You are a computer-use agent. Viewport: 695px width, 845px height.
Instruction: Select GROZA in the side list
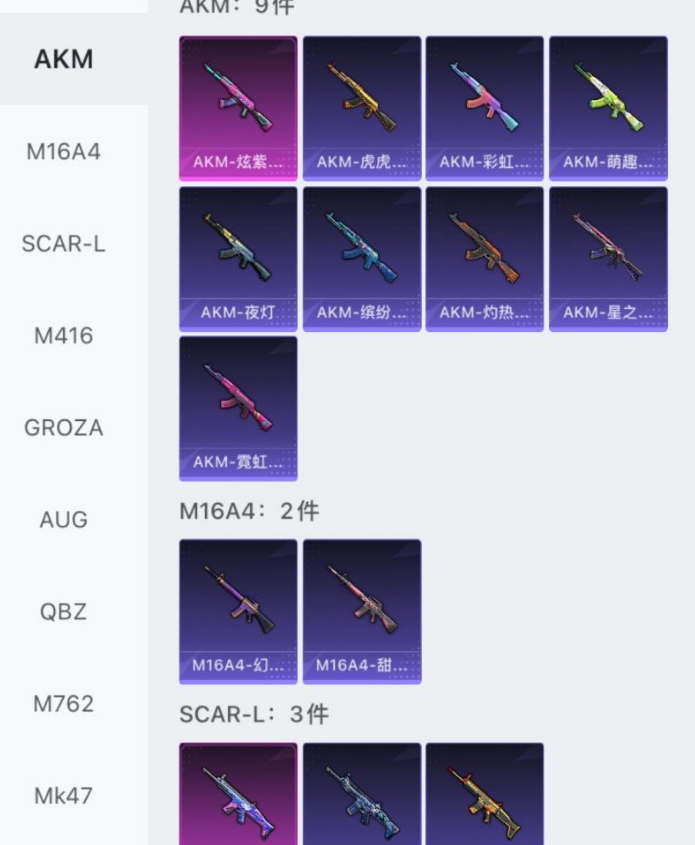tap(63, 428)
